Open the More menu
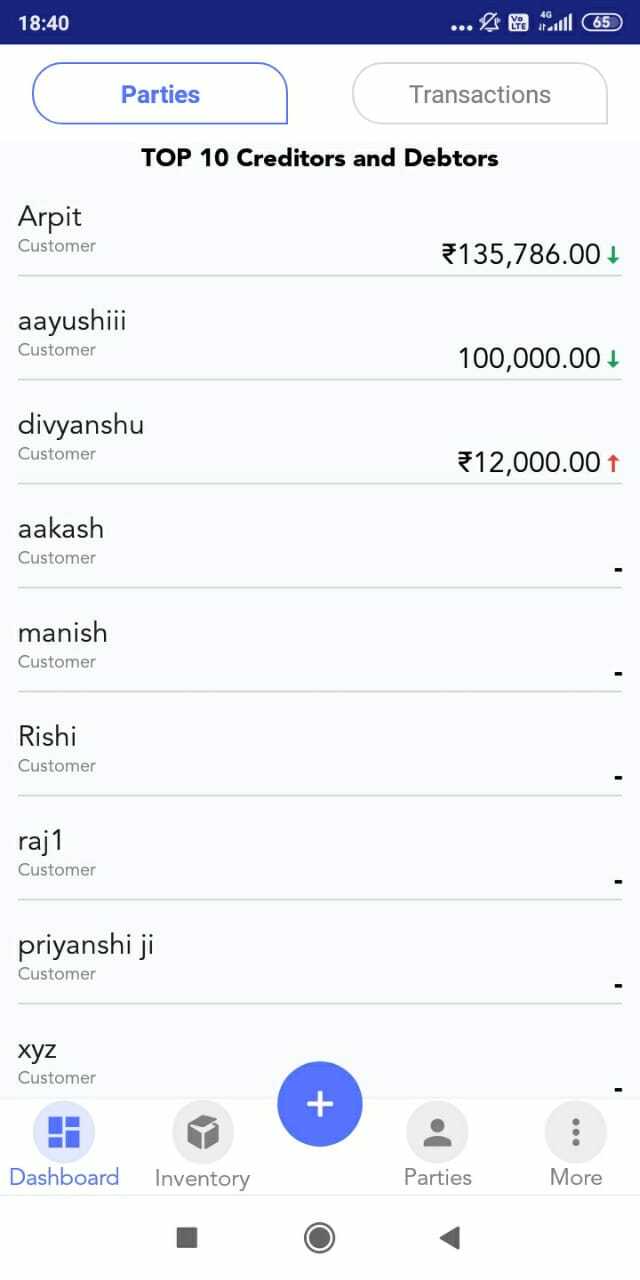The width and height of the screenshot is (640, 1280). click(x=576, y=1146)
